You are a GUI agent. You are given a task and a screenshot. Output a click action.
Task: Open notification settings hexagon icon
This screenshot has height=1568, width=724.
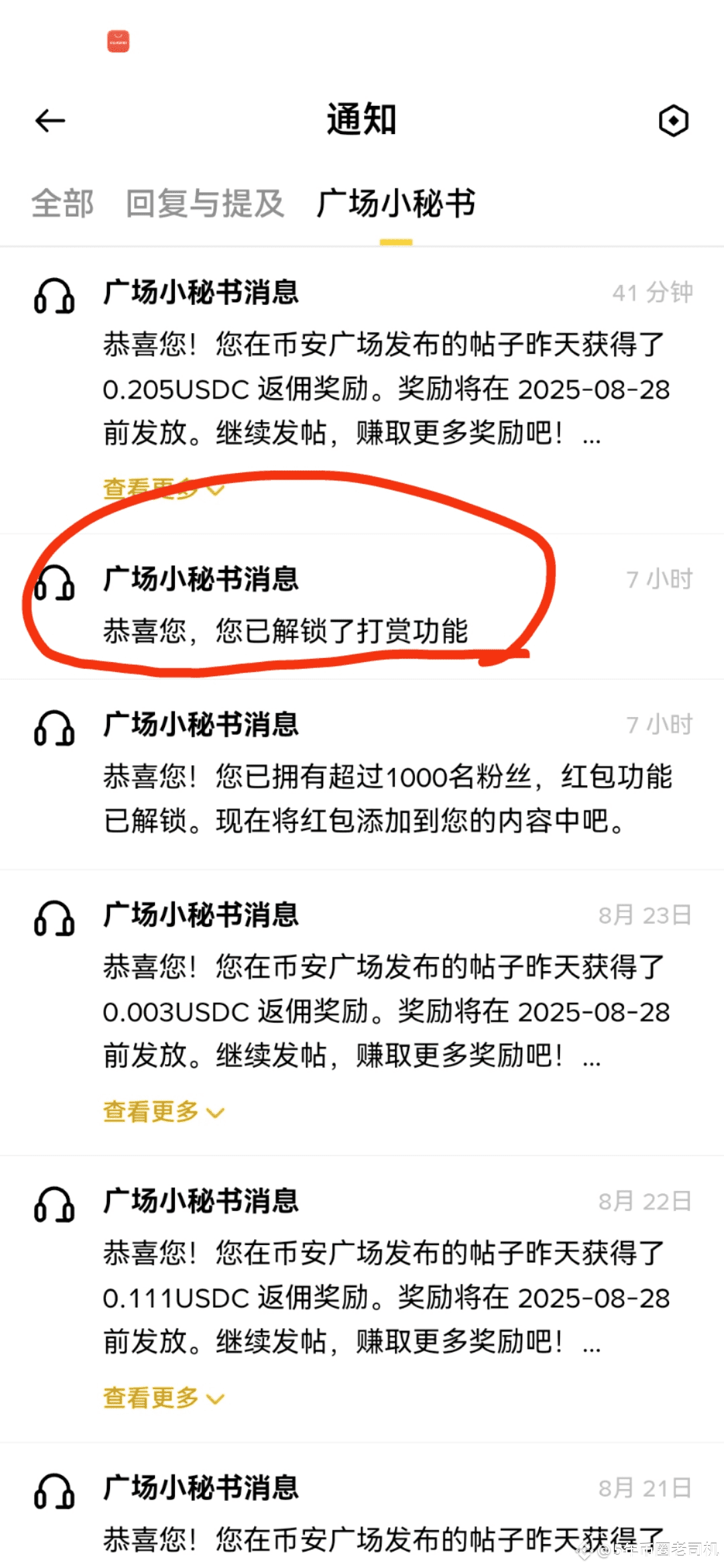pyautogui.click(x=673, y=121)
